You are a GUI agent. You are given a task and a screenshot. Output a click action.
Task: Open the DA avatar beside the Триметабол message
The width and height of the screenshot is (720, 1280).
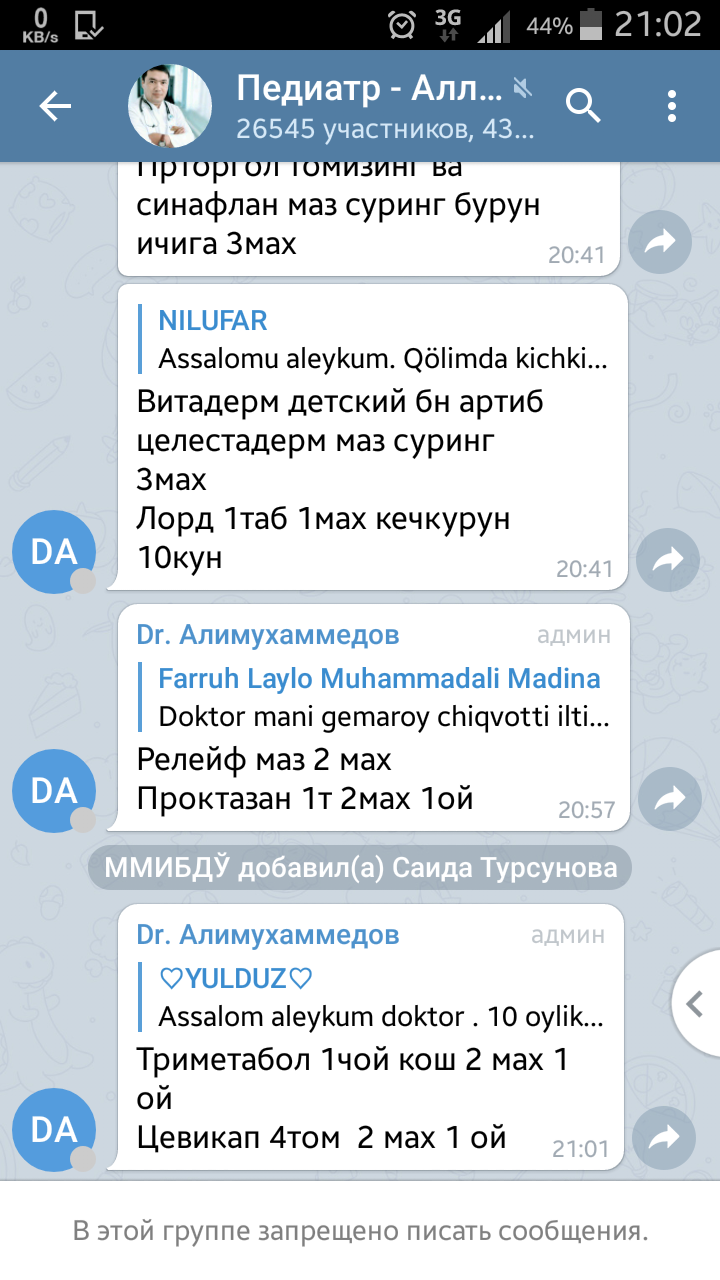pyautogui.click(x=54, y=1130)
